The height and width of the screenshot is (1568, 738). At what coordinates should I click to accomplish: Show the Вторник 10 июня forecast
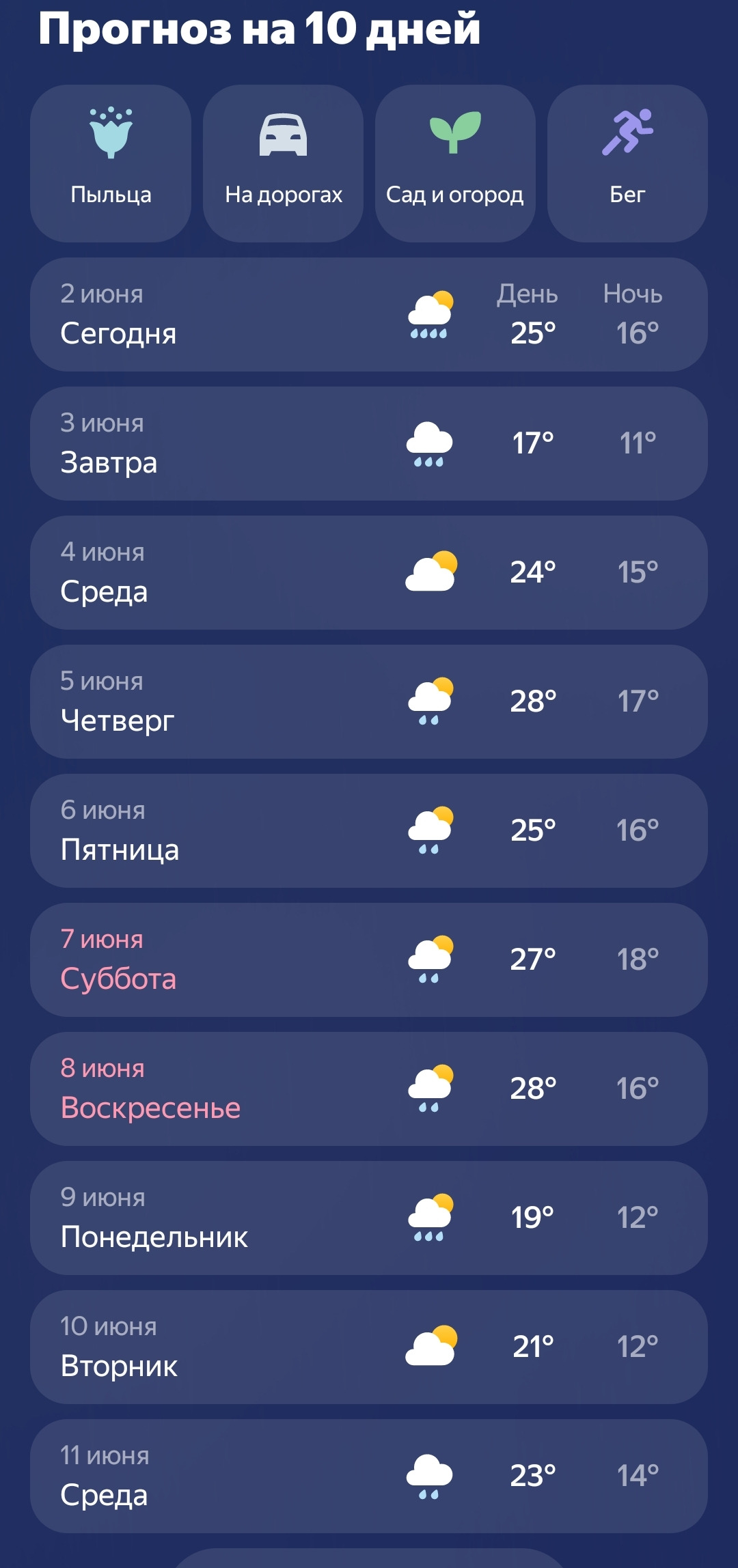(x=369, y=1347)
